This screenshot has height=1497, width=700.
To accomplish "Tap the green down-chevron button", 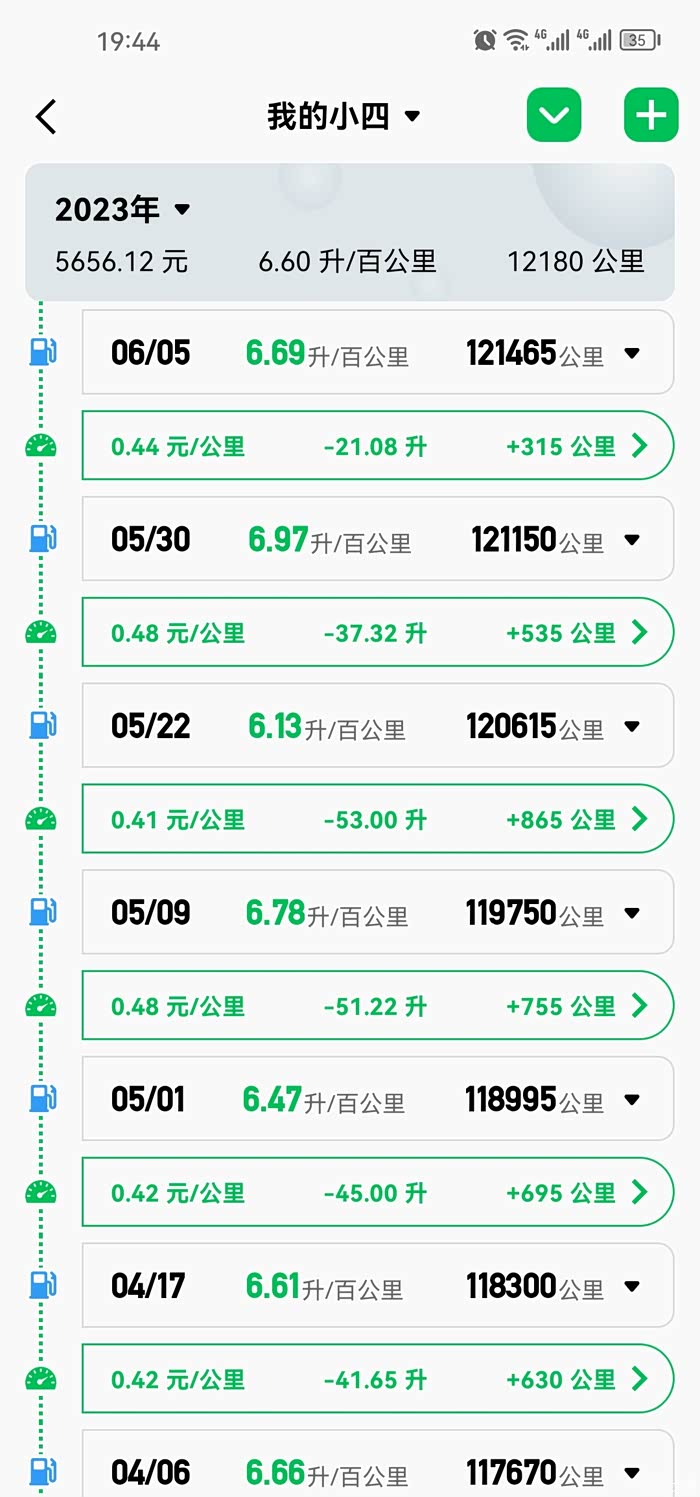I will click(x=554, y=116).
